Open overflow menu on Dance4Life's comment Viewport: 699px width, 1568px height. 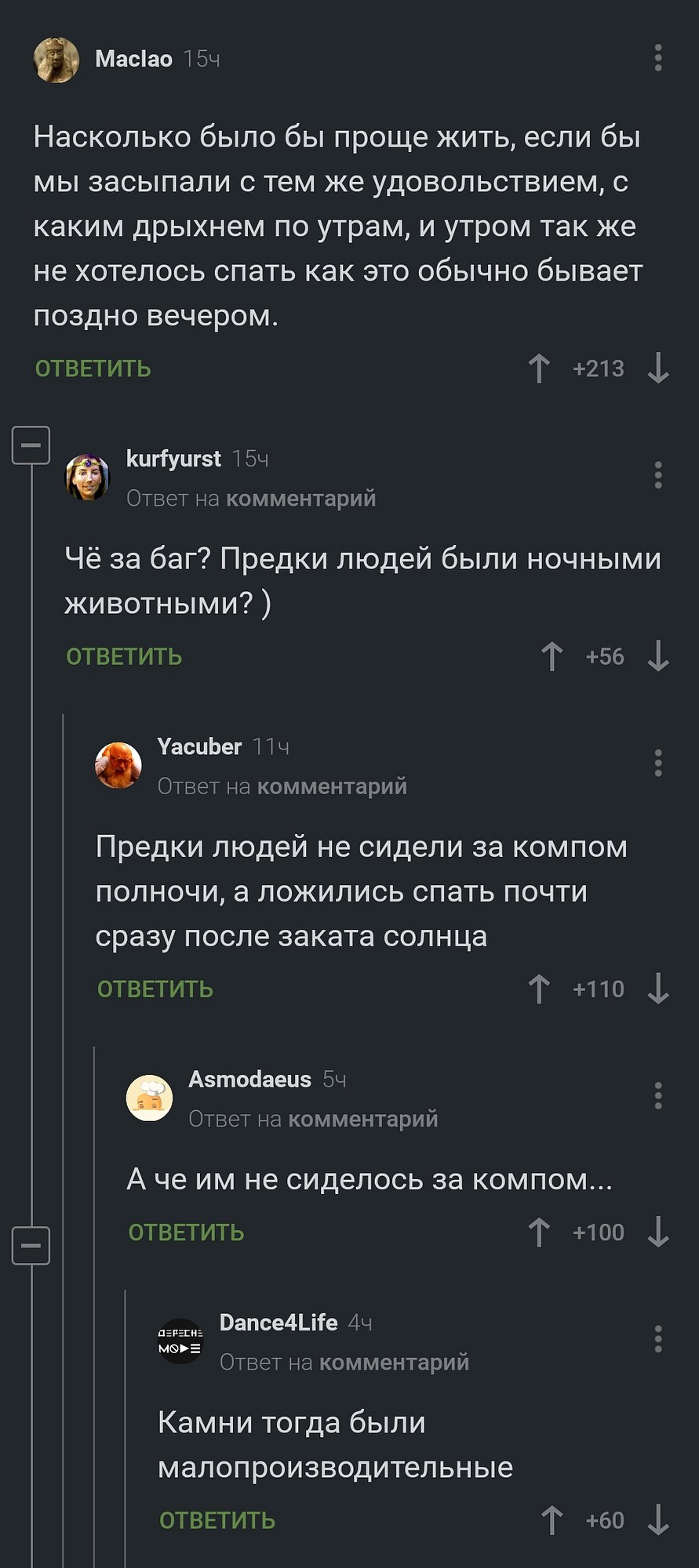(x=657, y=1339)
